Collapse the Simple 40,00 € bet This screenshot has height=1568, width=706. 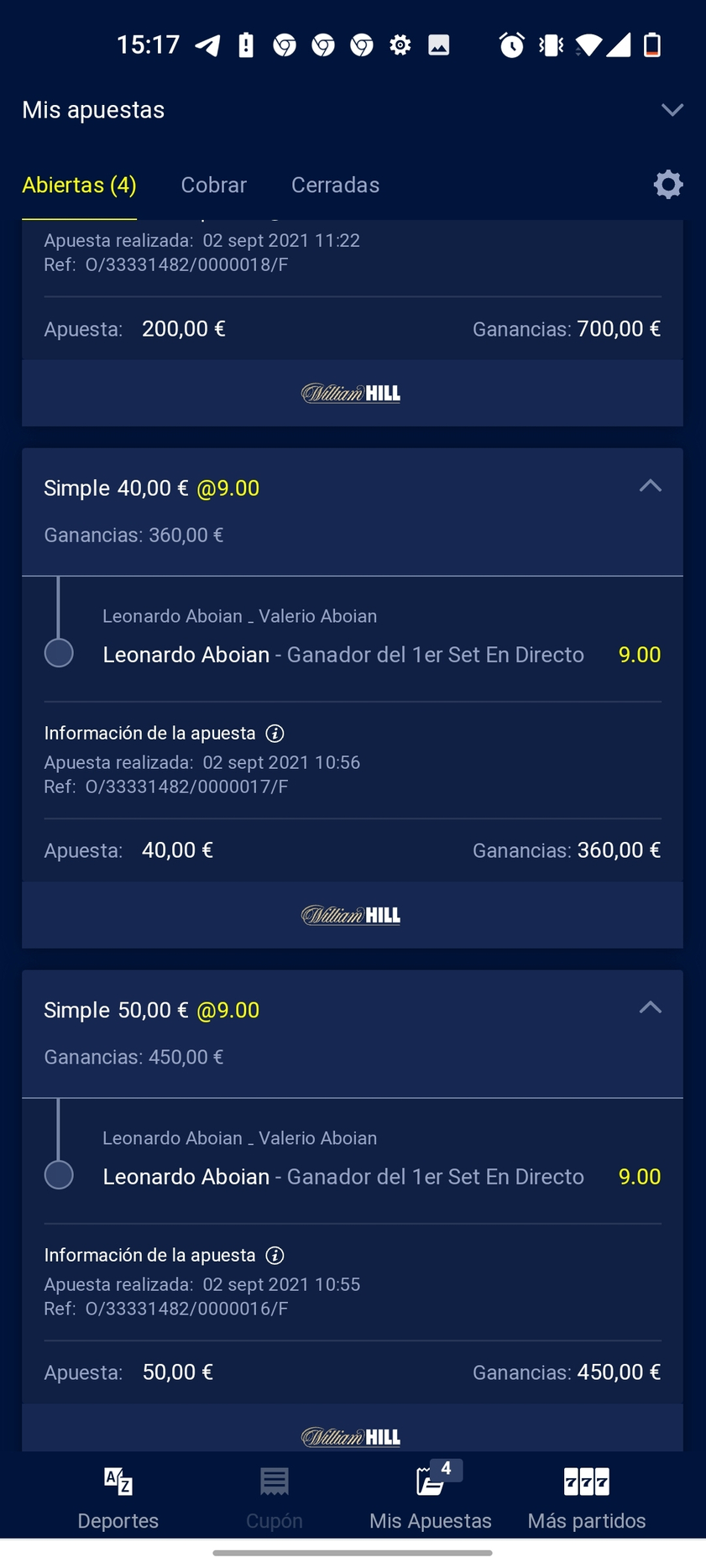tap(651, 486)
